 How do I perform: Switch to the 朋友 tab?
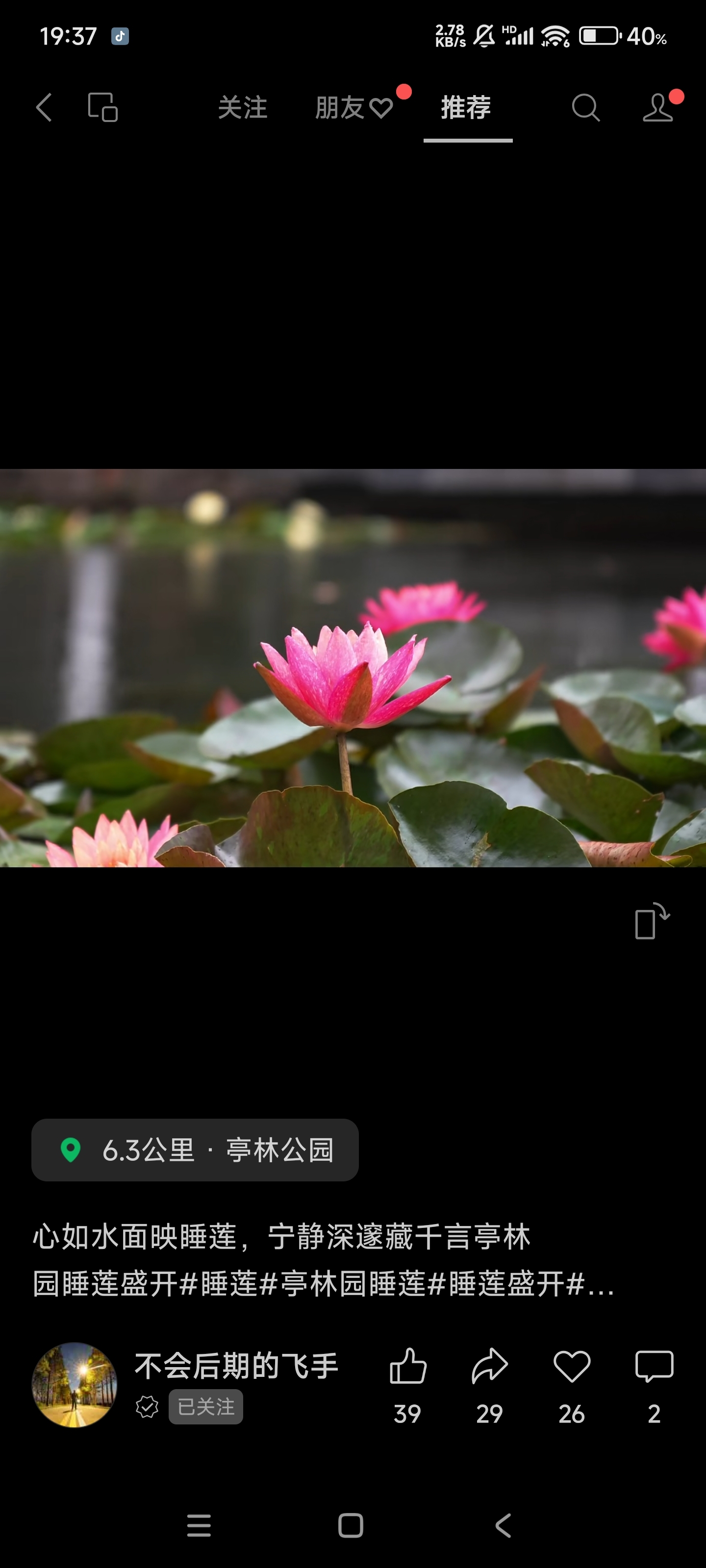[x=353, y=108]
